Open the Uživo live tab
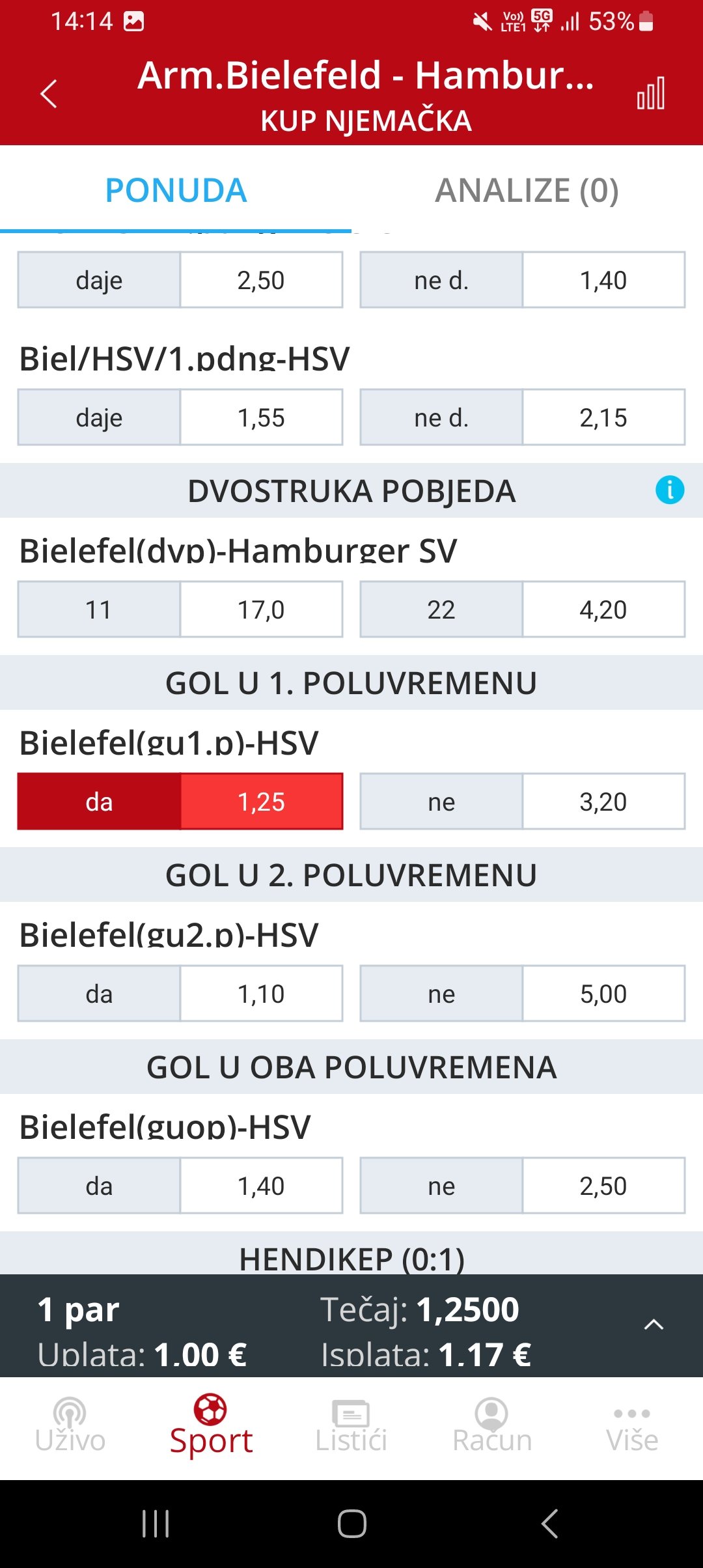Screen dimensions: 703x1568 (x=70, y=1426)
